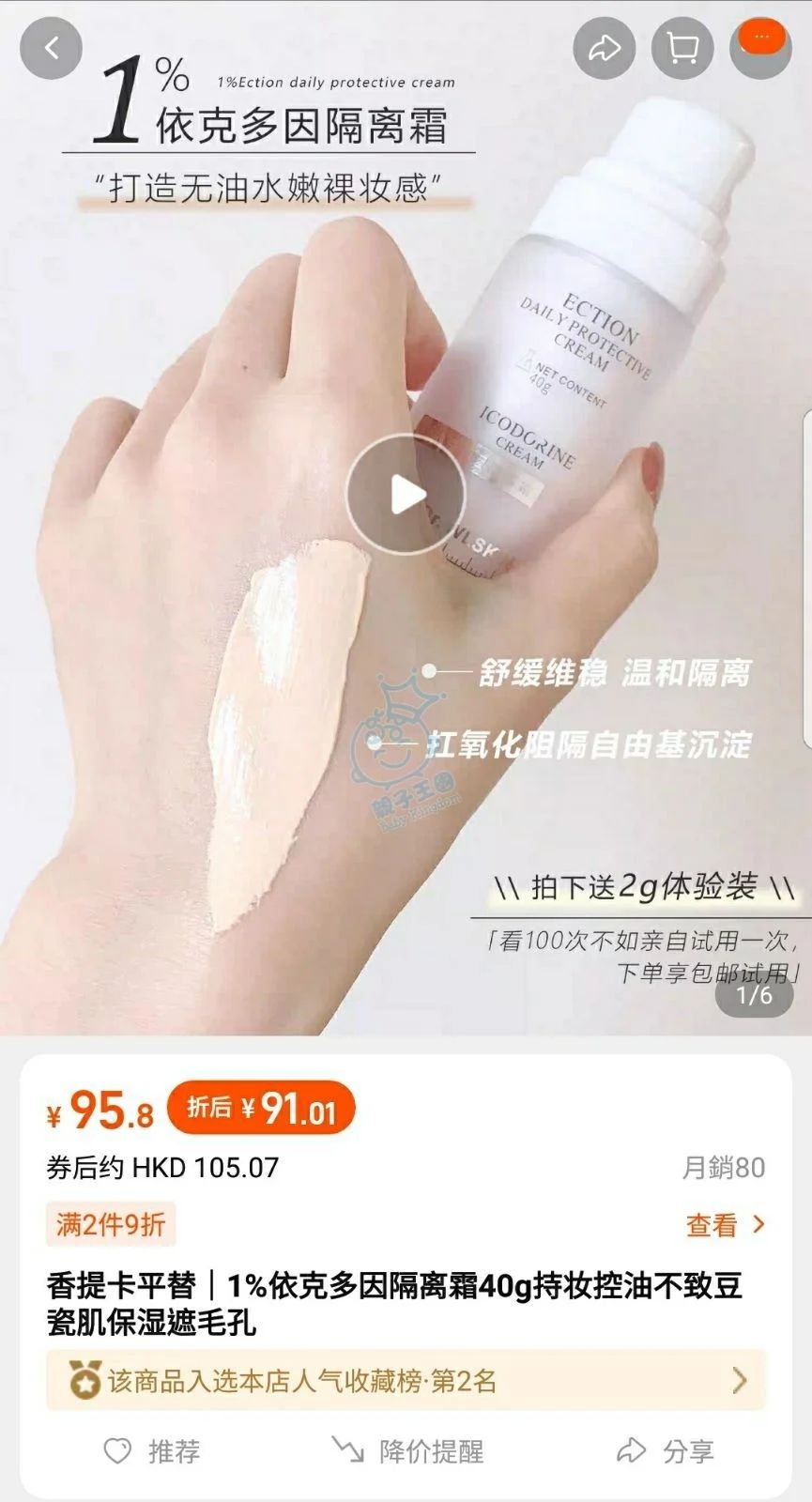Go back using the top-left arrow
The height and width of the screenshot is (1502, 812).
pyautogui.click(x=51, y=48)
